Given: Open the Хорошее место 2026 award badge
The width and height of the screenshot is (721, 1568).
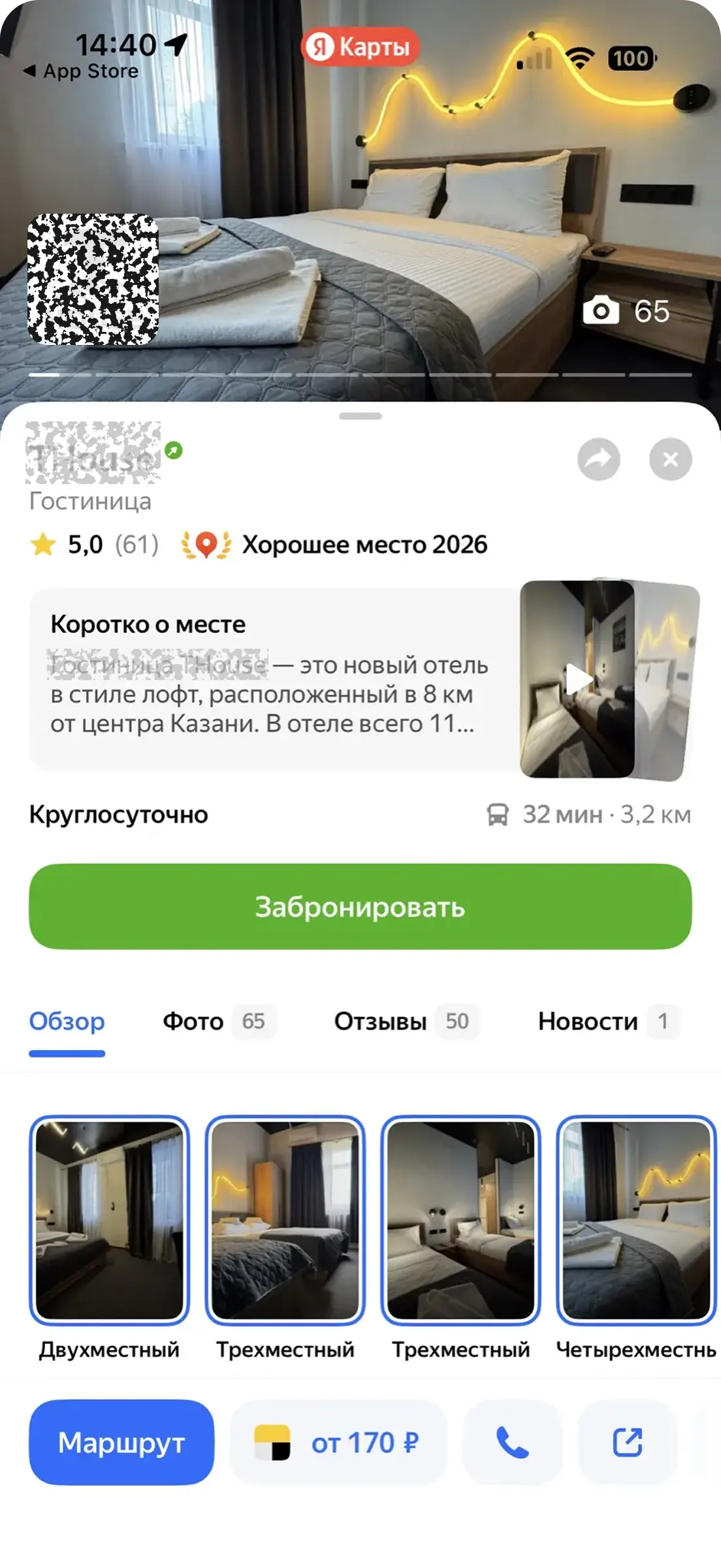Looking at the screenshot, I should point(334,544).
